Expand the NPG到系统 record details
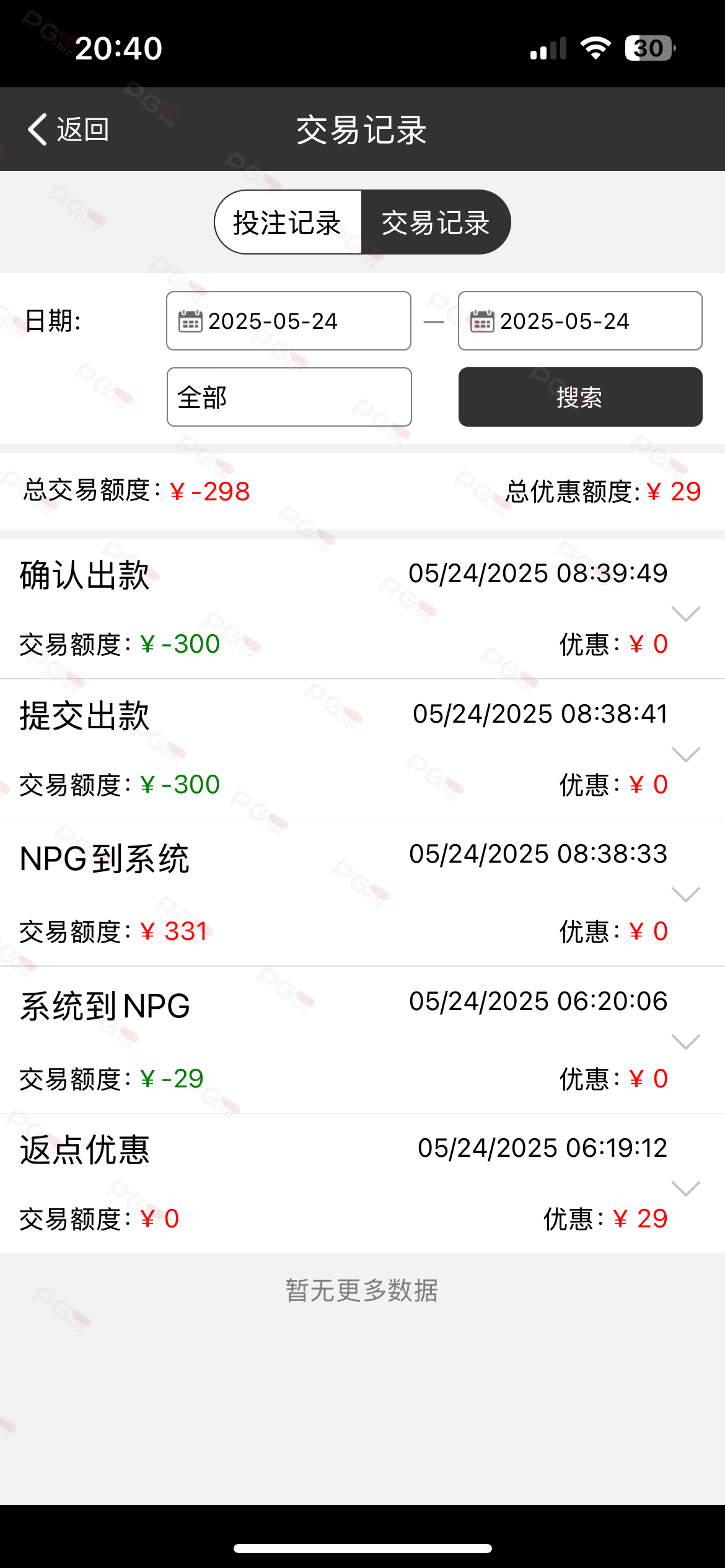 (686, 895)
